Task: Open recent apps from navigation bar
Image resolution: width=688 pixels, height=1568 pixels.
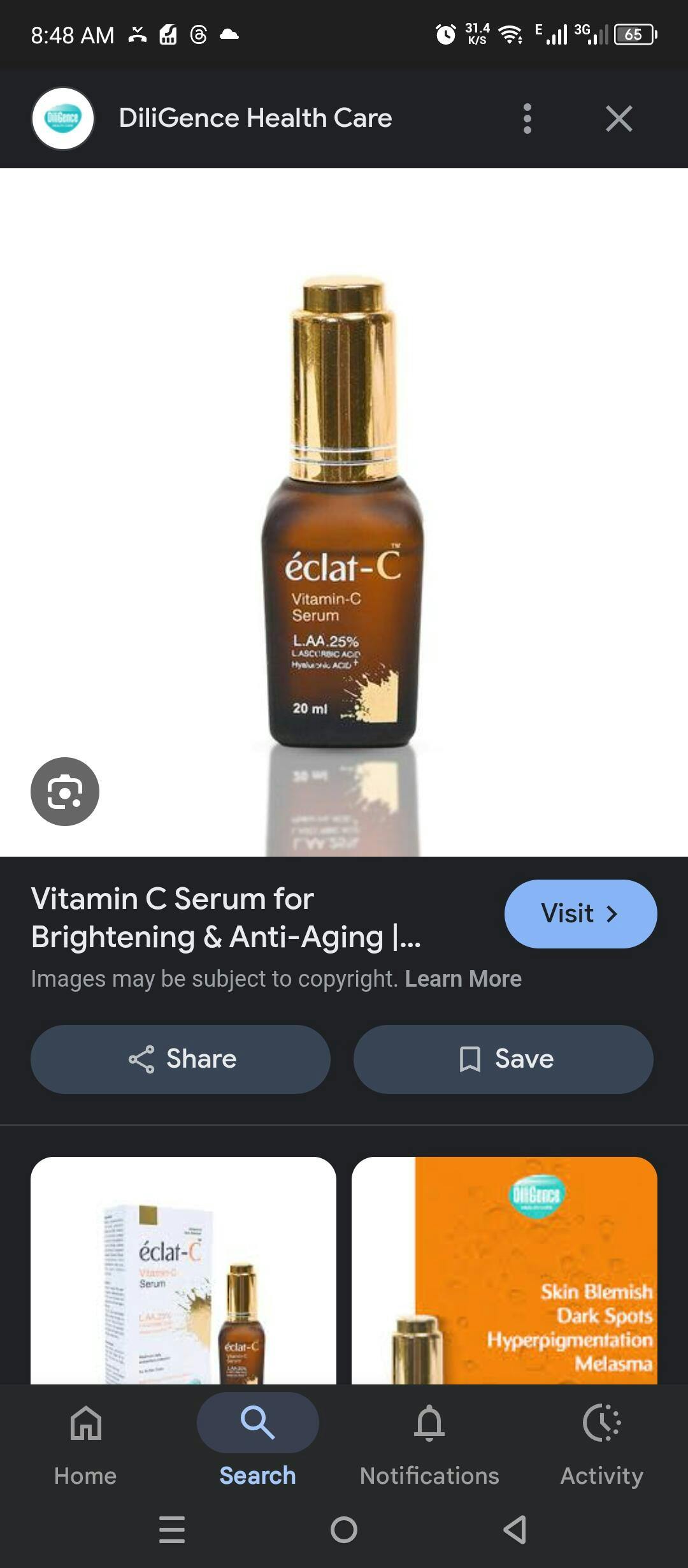Action: click(172, 1529)
